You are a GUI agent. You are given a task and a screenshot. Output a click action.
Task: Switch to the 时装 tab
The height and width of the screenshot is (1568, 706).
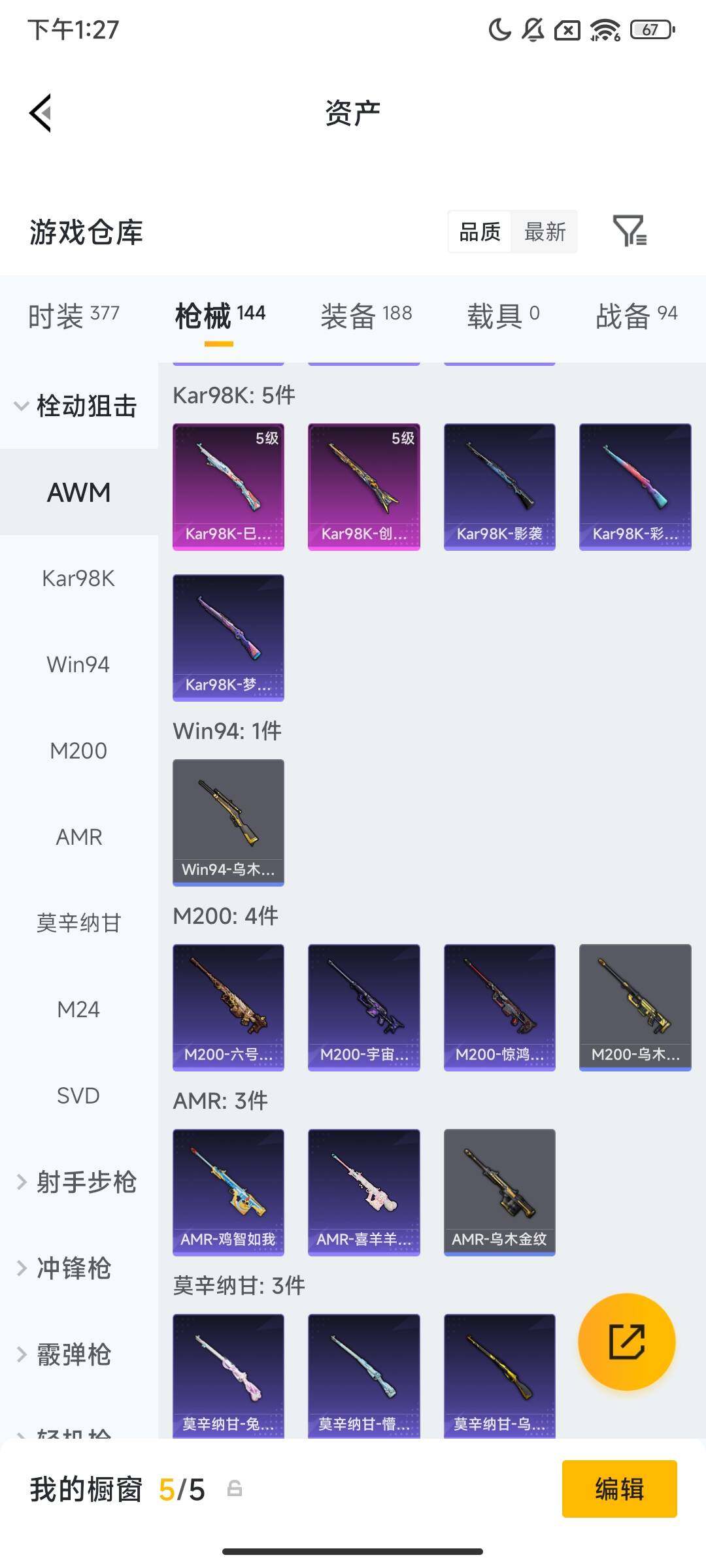pos(73,316)
